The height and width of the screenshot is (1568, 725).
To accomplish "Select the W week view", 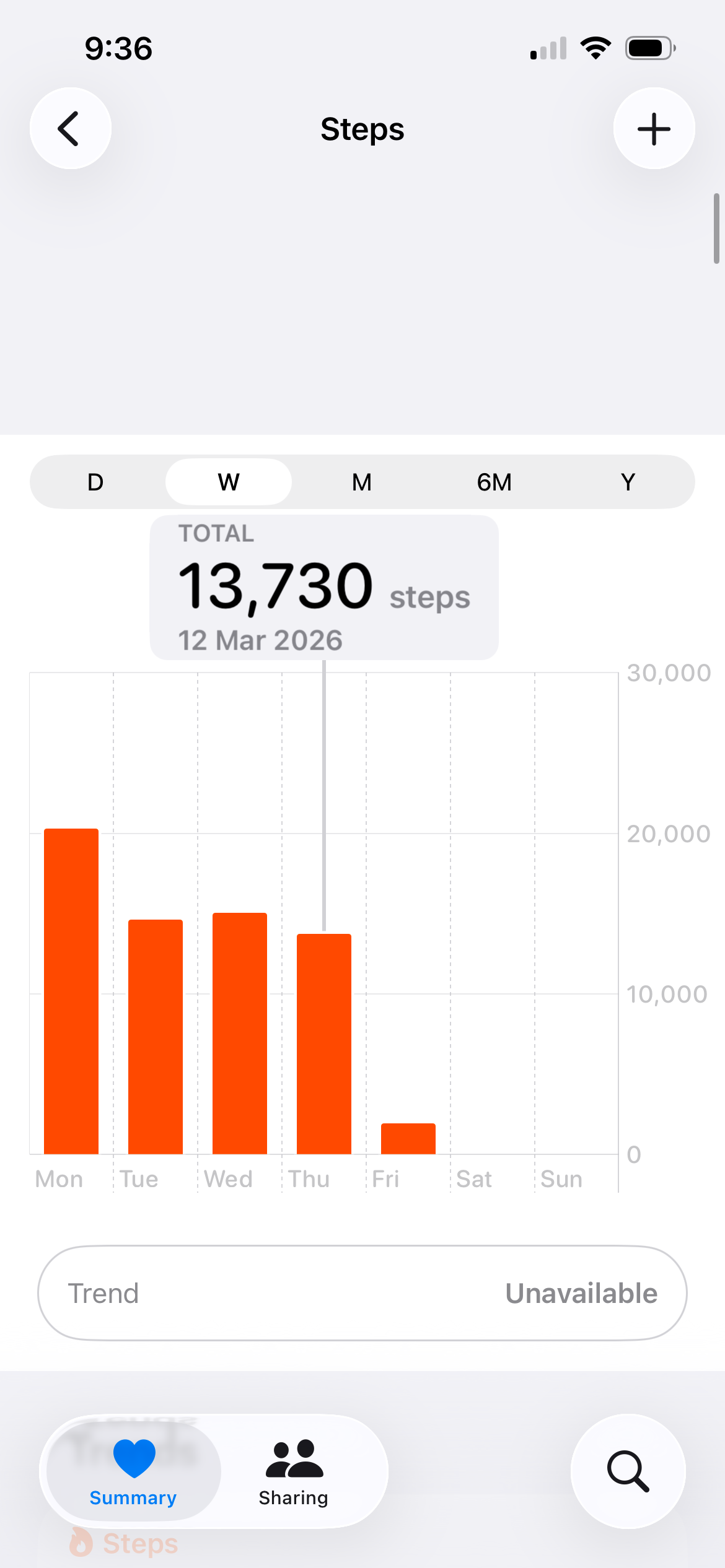I will tap(229, 482).
